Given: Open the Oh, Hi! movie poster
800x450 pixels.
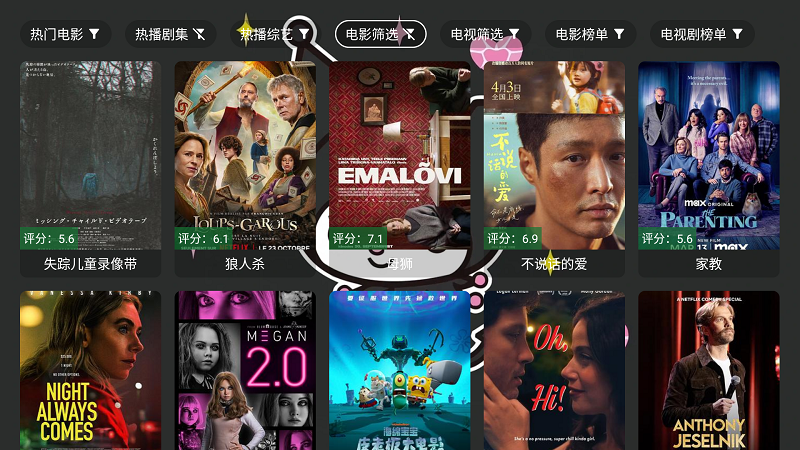Looking at the screenshot, I should tap(554, 370).
